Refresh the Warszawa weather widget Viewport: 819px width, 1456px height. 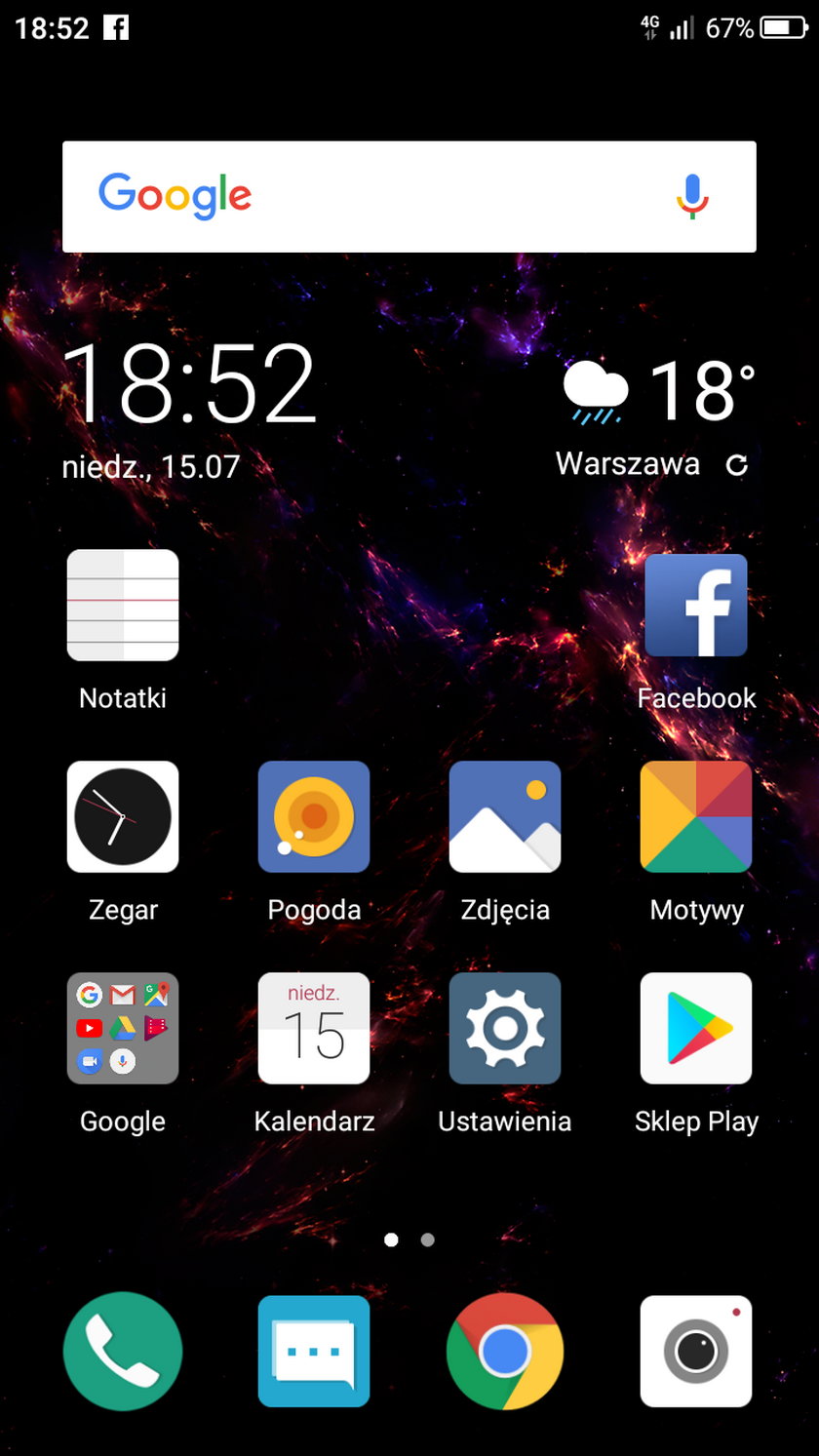[737, 465]
